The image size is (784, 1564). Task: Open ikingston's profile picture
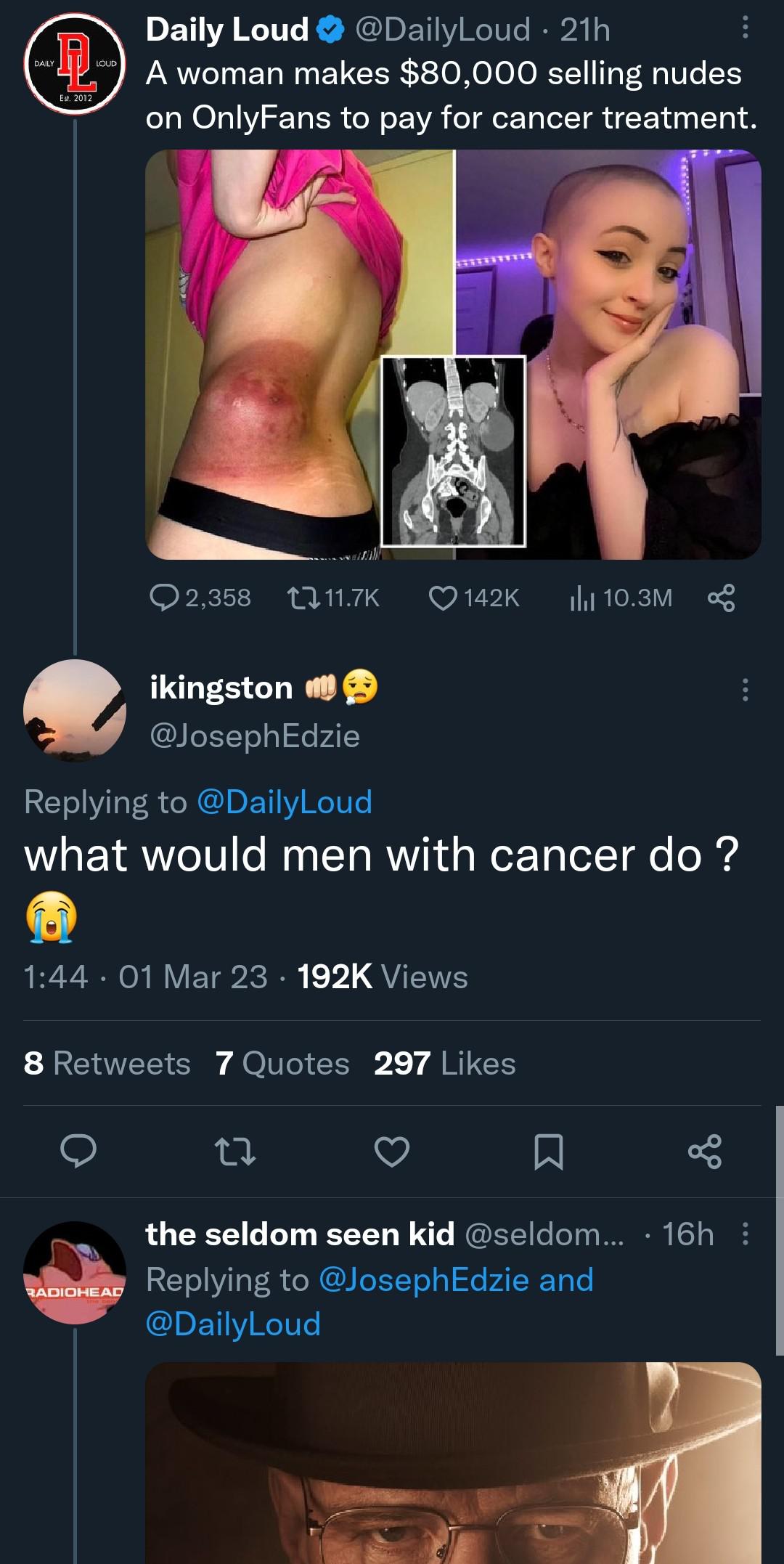point(75,710)
